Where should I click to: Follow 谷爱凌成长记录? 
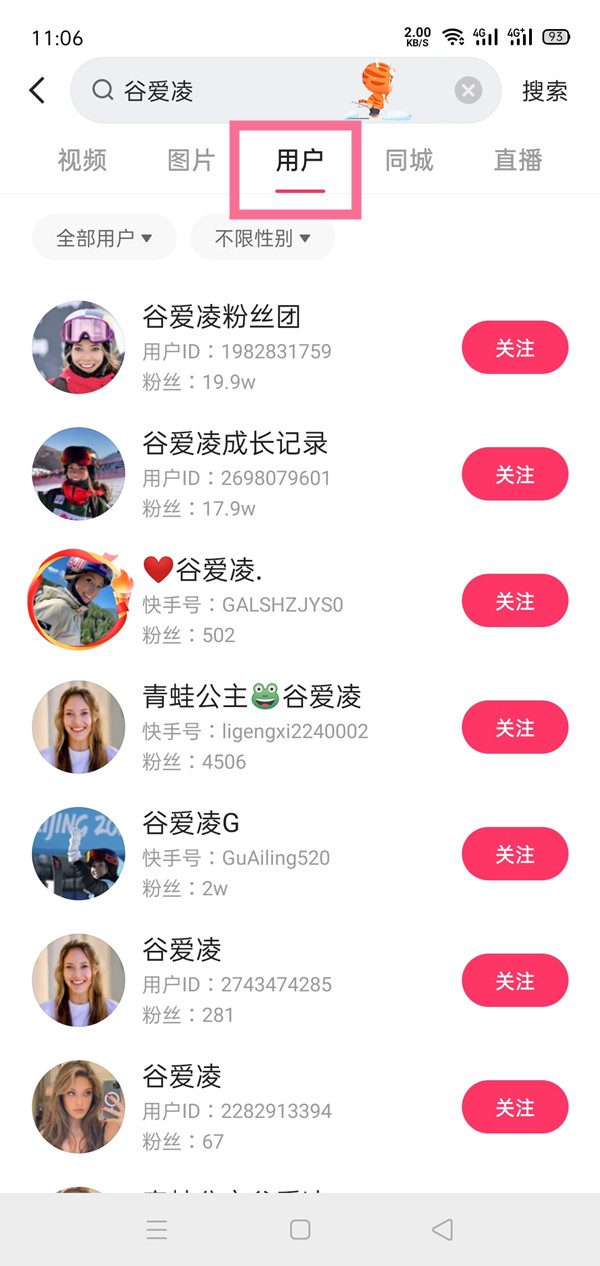(x=514, y=475)
